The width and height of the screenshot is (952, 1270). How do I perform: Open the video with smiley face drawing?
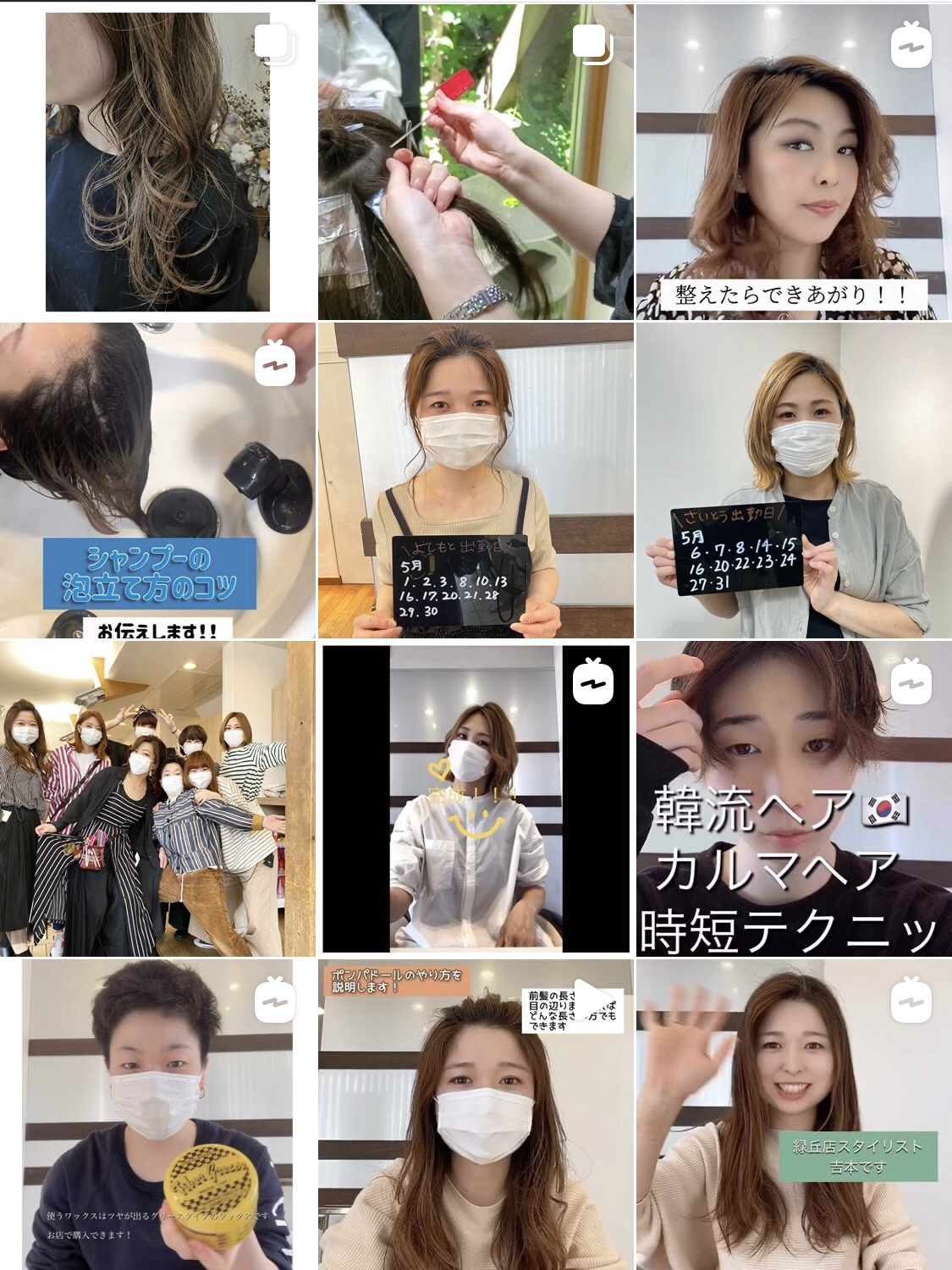(x=476, y=798)
